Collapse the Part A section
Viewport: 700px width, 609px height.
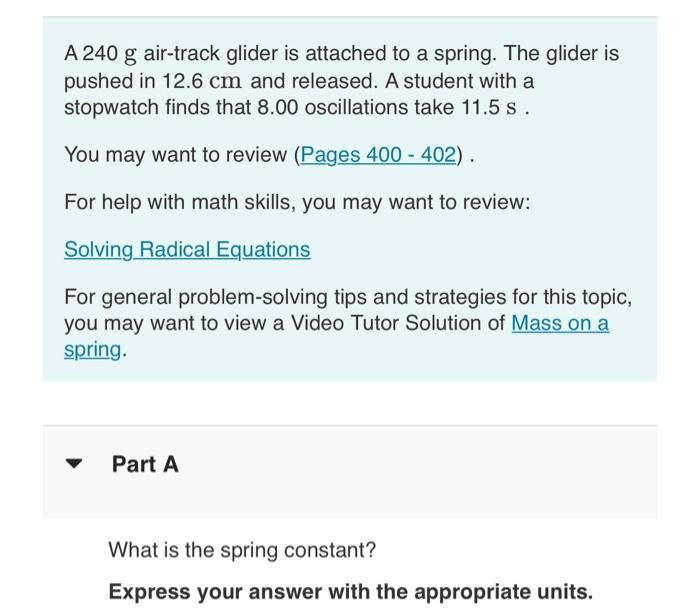74,465
